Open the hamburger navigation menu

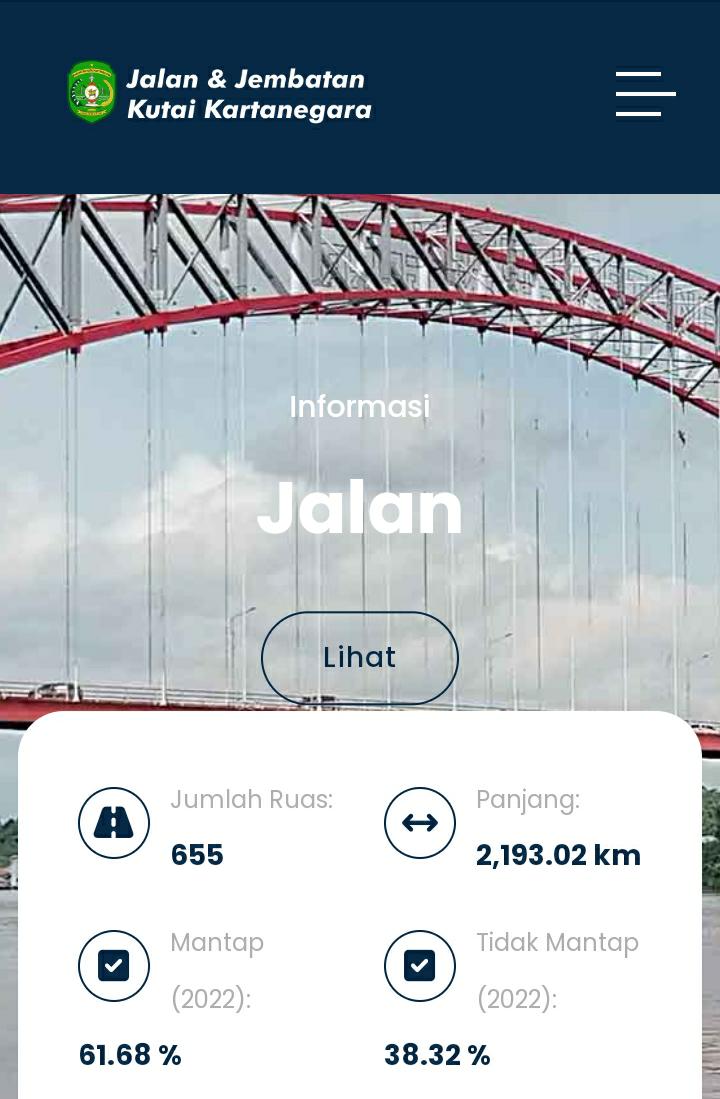tap(645, 93)
